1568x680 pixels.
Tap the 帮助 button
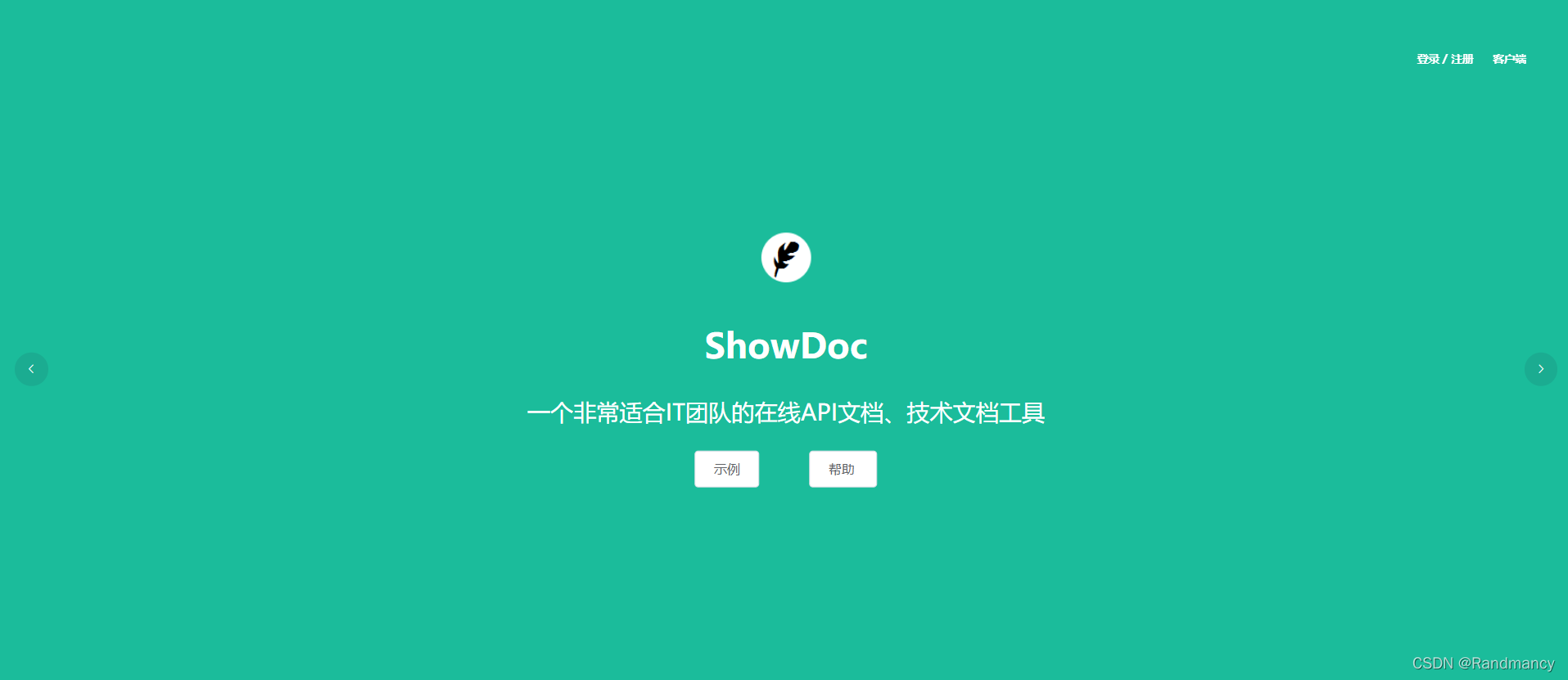coord(843,469)
